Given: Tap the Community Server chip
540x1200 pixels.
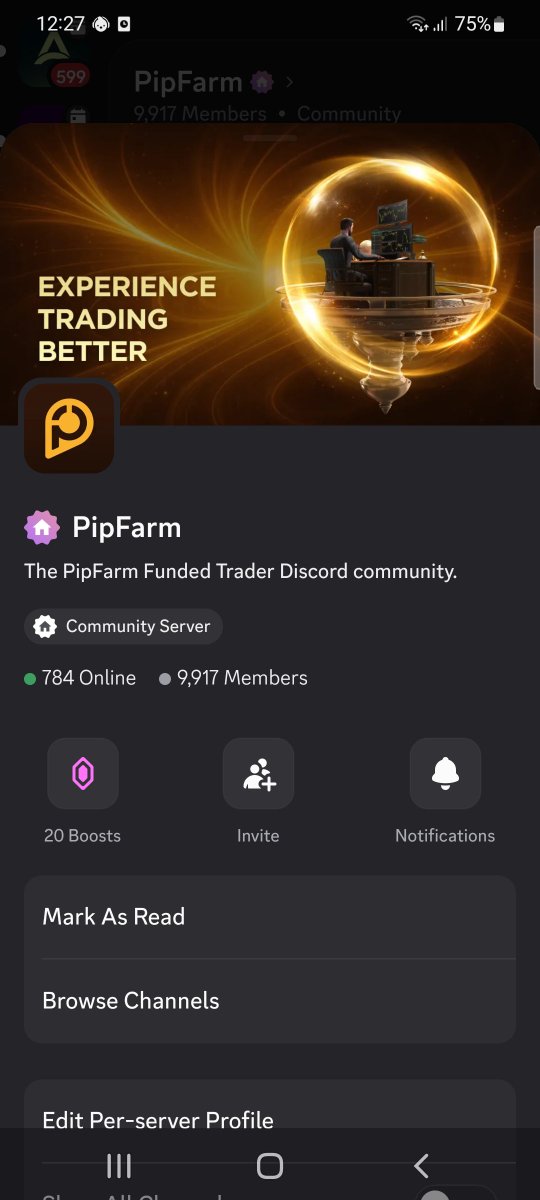Looking at the screenshot, I should 124,627.
